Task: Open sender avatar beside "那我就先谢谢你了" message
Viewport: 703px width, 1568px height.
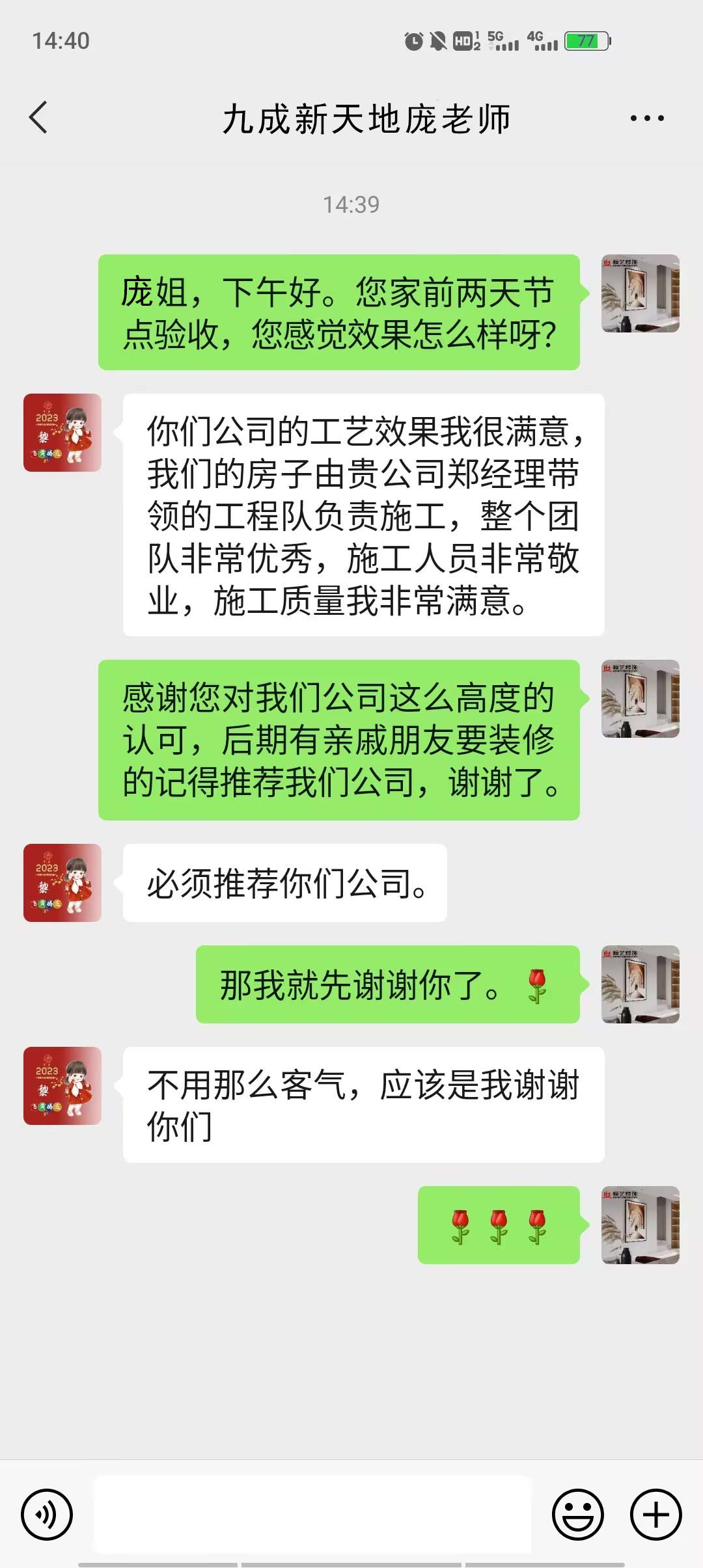Action: (640, 984)
